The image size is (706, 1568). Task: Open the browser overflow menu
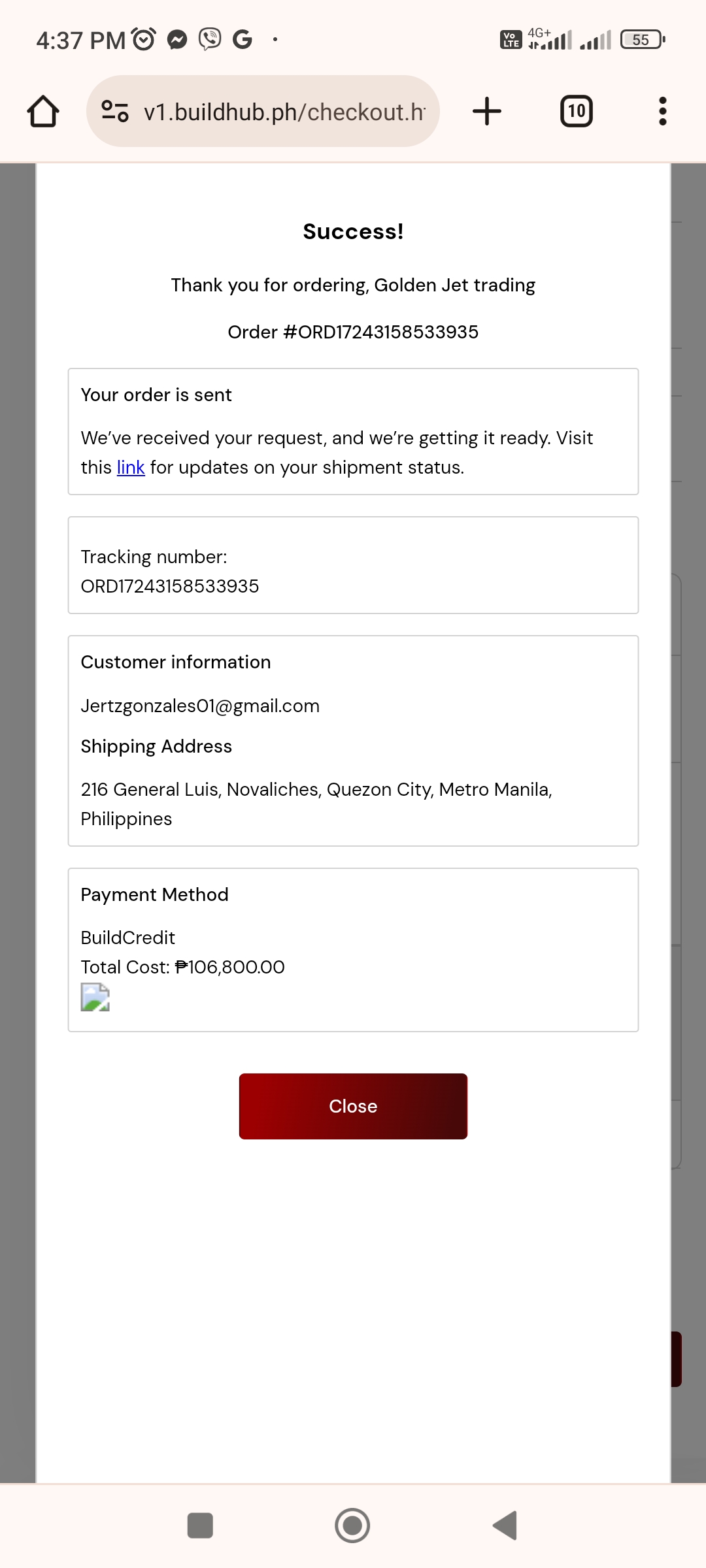coord(662,111)
